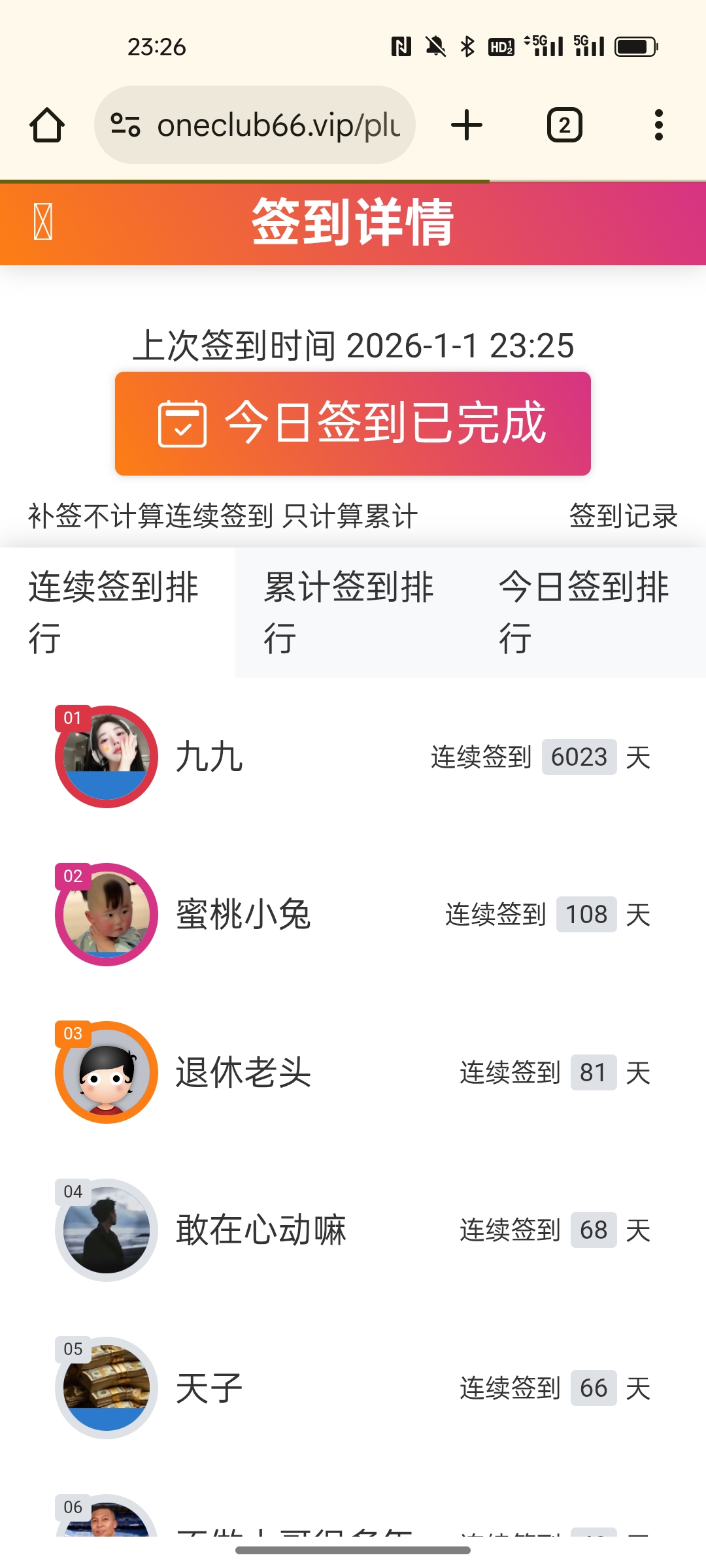View 退休老头's ranking entry
706x1568 pixels.
tap(243, 1073)
